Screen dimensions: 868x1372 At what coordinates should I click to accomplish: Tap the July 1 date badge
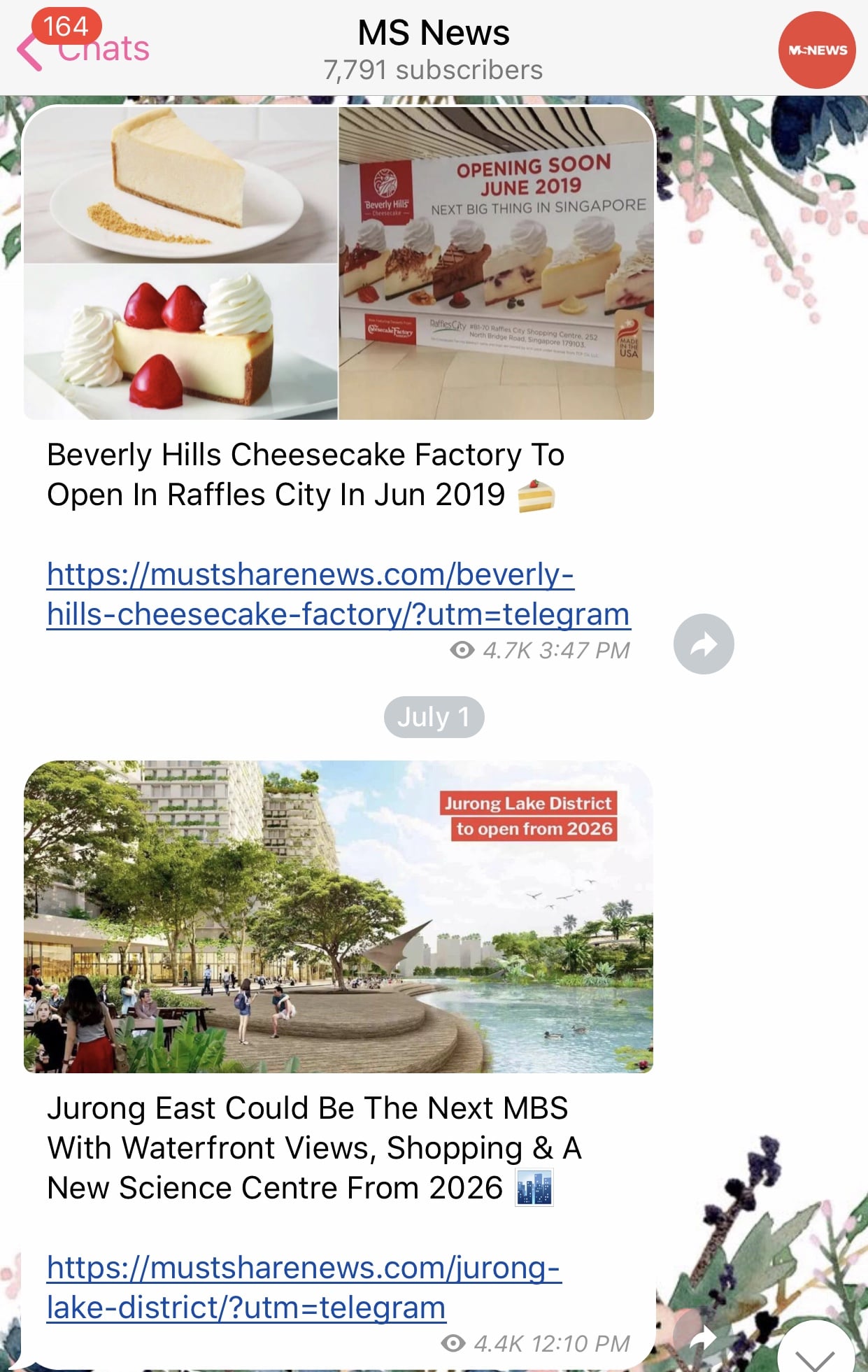[x=434, y=717]
